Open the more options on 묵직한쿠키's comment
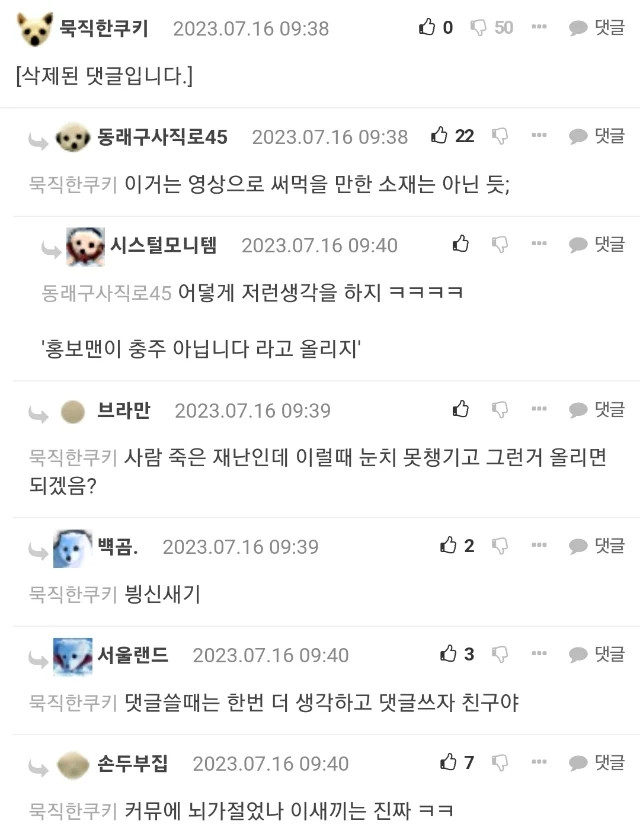The width and height of the screenshot is (640, 837). [539, 28]
